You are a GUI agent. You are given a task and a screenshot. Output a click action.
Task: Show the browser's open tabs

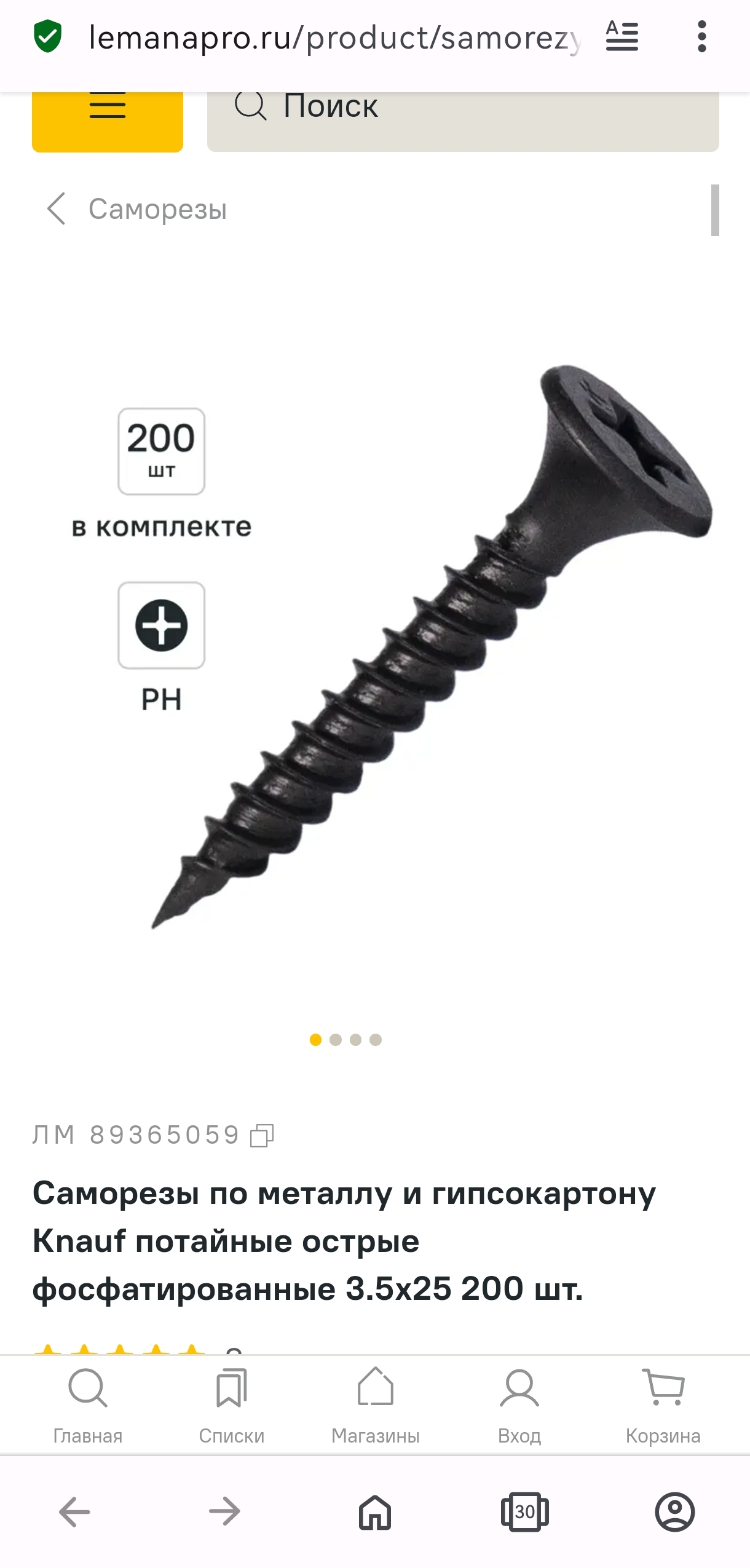click(524, 1511)
